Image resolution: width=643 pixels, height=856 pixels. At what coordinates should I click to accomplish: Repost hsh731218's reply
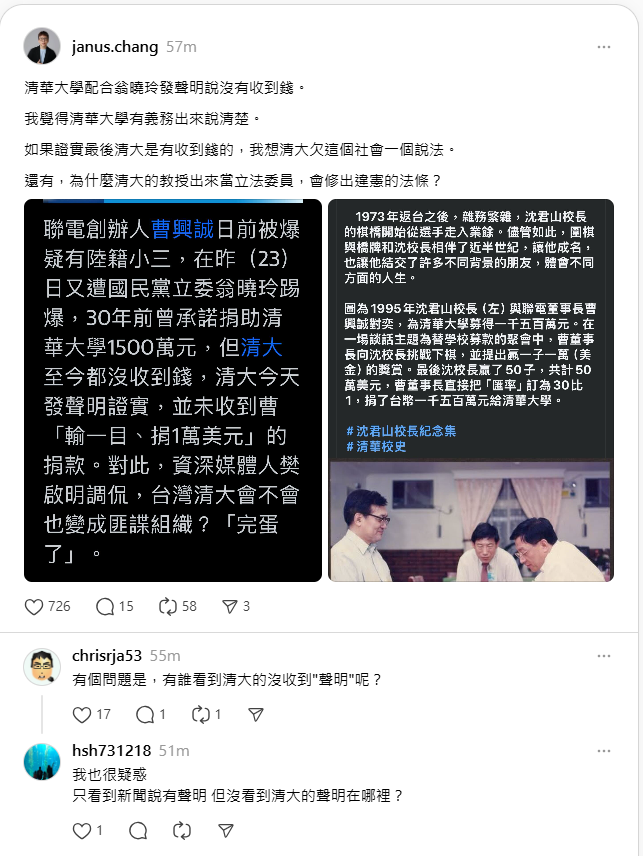point(182,830)
